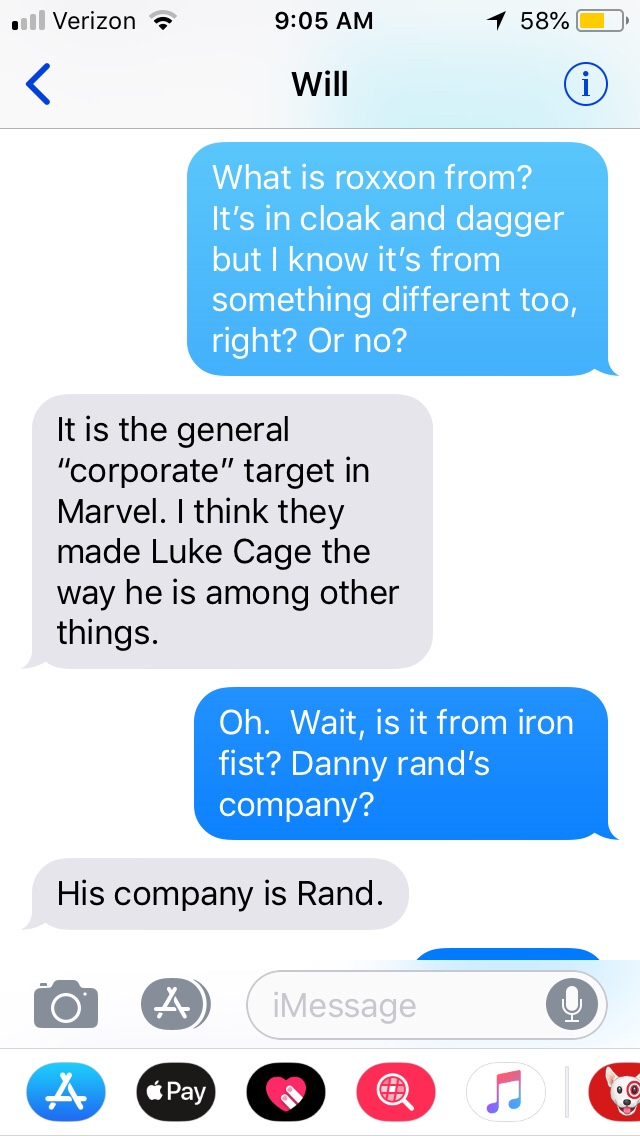The height and width of the screenshot is (1136, 640).
Task: Toggle the iMessage apps drawer button
Action: point(175,1004)
